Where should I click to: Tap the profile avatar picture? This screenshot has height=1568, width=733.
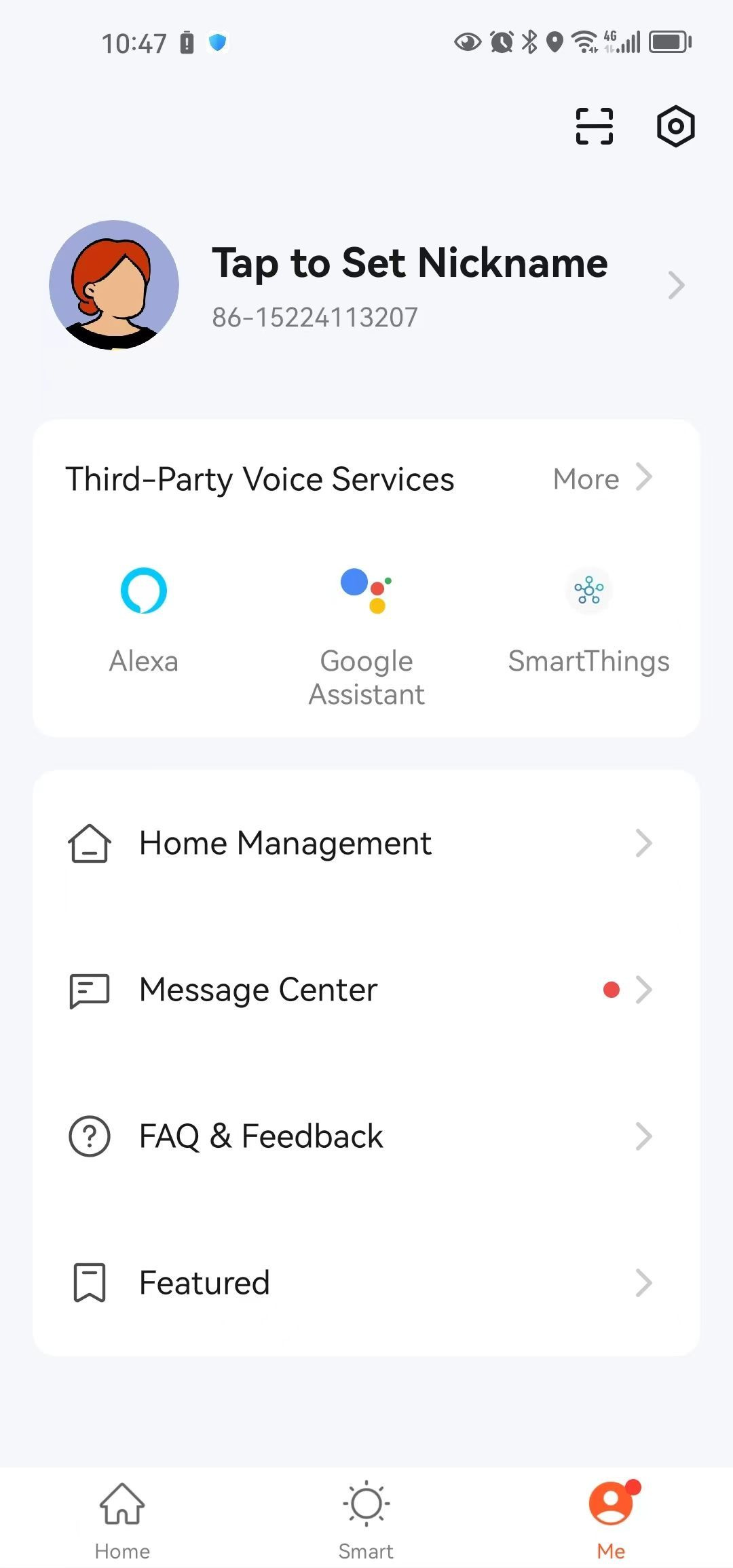tap(114, 285)
